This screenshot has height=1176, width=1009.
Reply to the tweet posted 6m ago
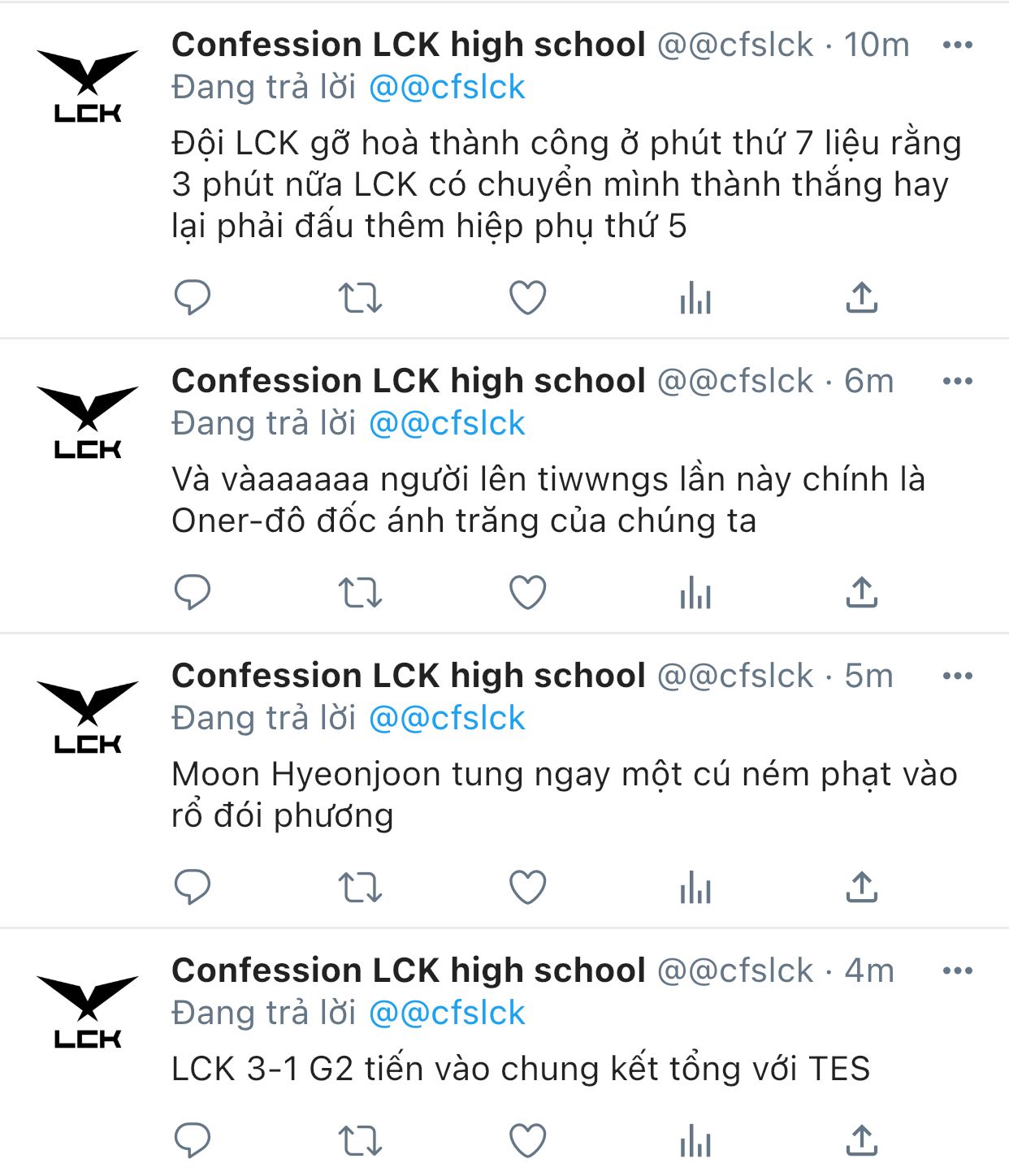[193, 592]
